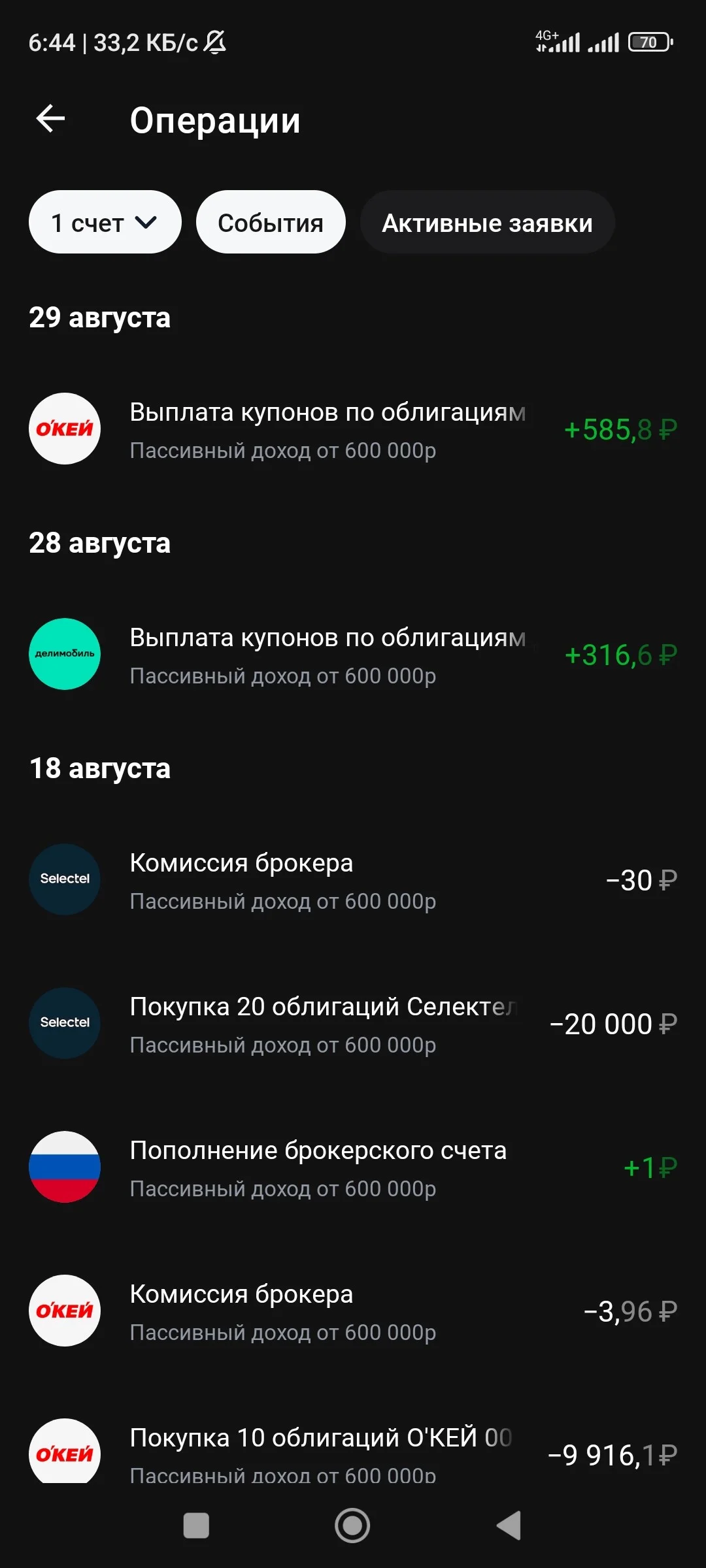Open the purchase of 10 О'КЕЙ bonds
706x1568 pixels.
[353, 1450]
